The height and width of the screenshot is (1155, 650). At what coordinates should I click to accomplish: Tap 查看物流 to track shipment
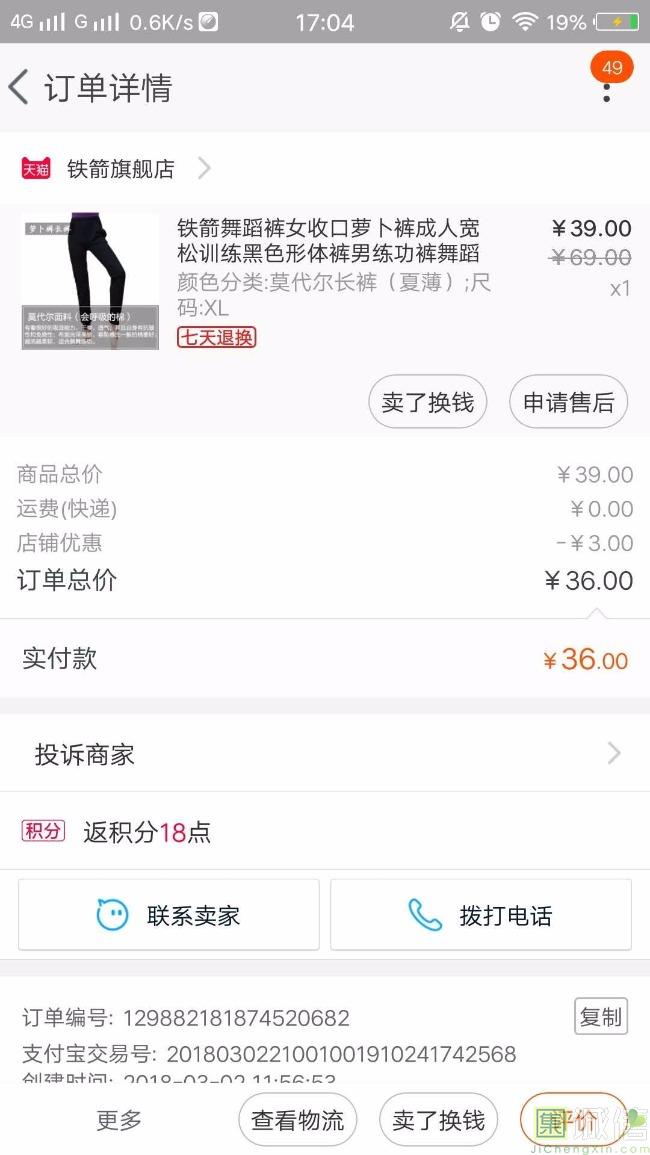(x=298, y=1120)
